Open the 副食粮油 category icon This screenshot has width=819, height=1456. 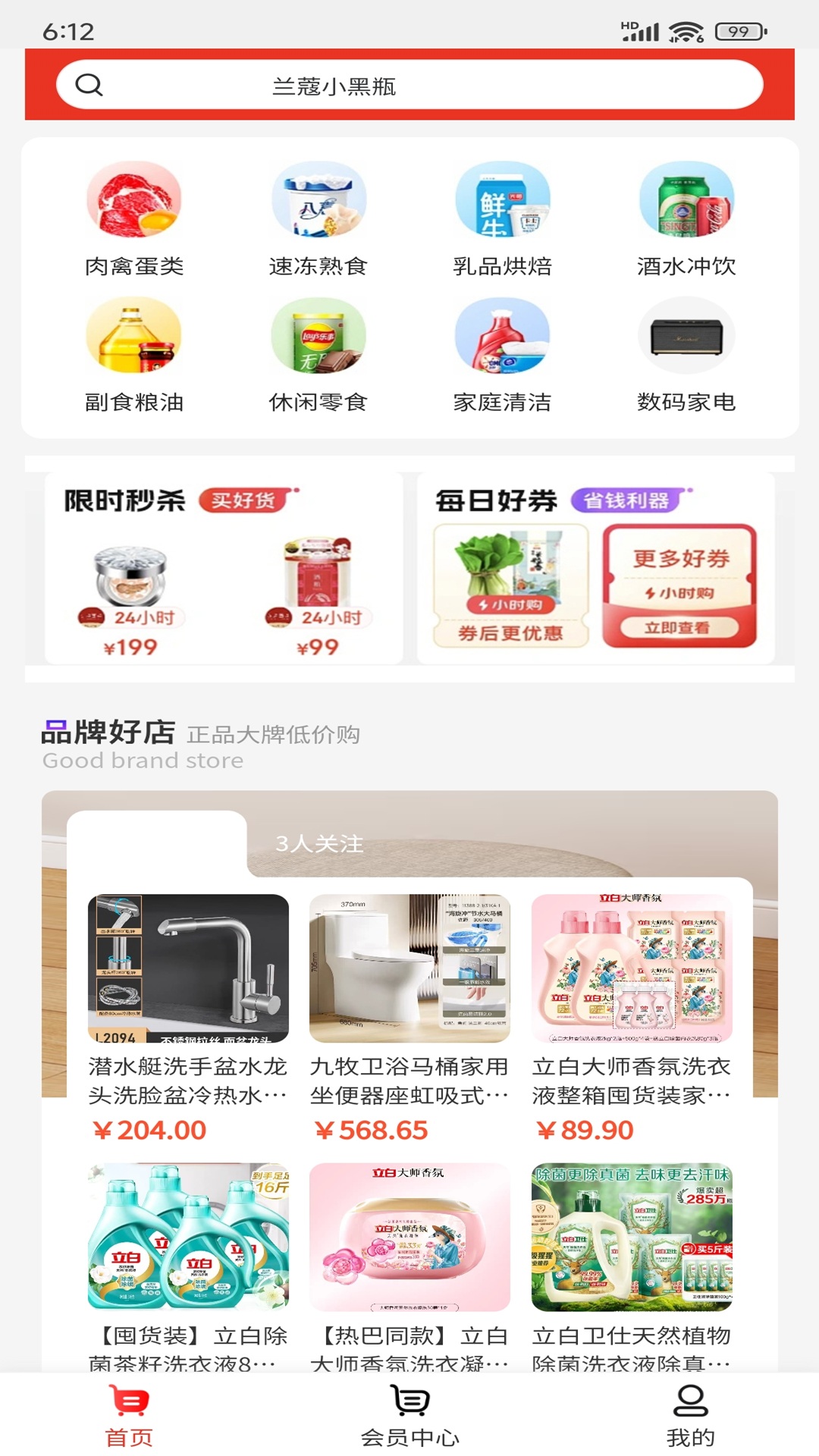[133, 340]
